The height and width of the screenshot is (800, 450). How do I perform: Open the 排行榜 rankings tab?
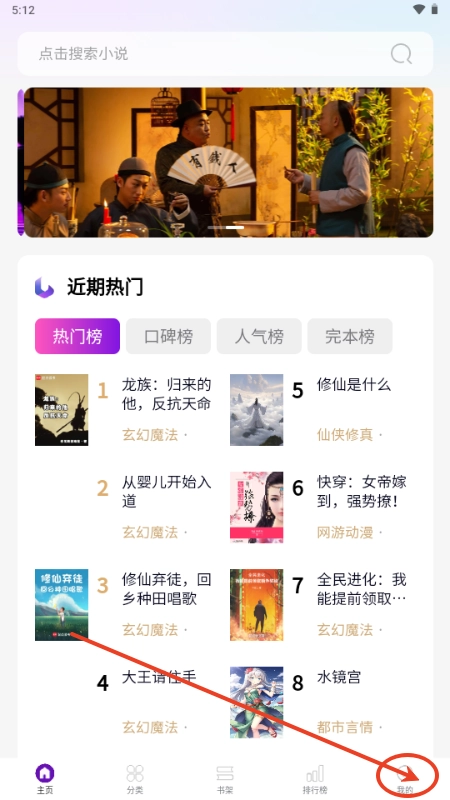click(315, 779)
